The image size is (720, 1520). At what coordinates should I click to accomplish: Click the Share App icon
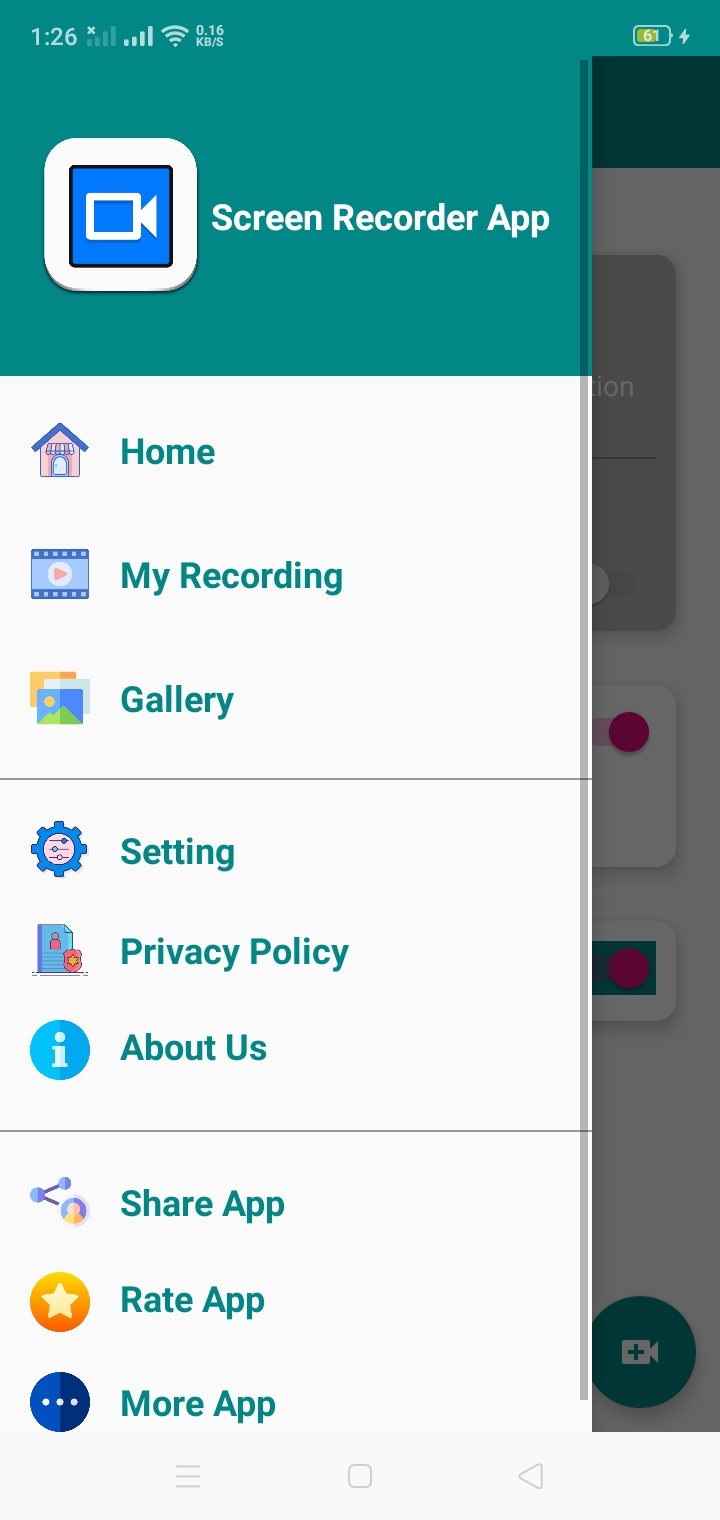click(59, 1204)
